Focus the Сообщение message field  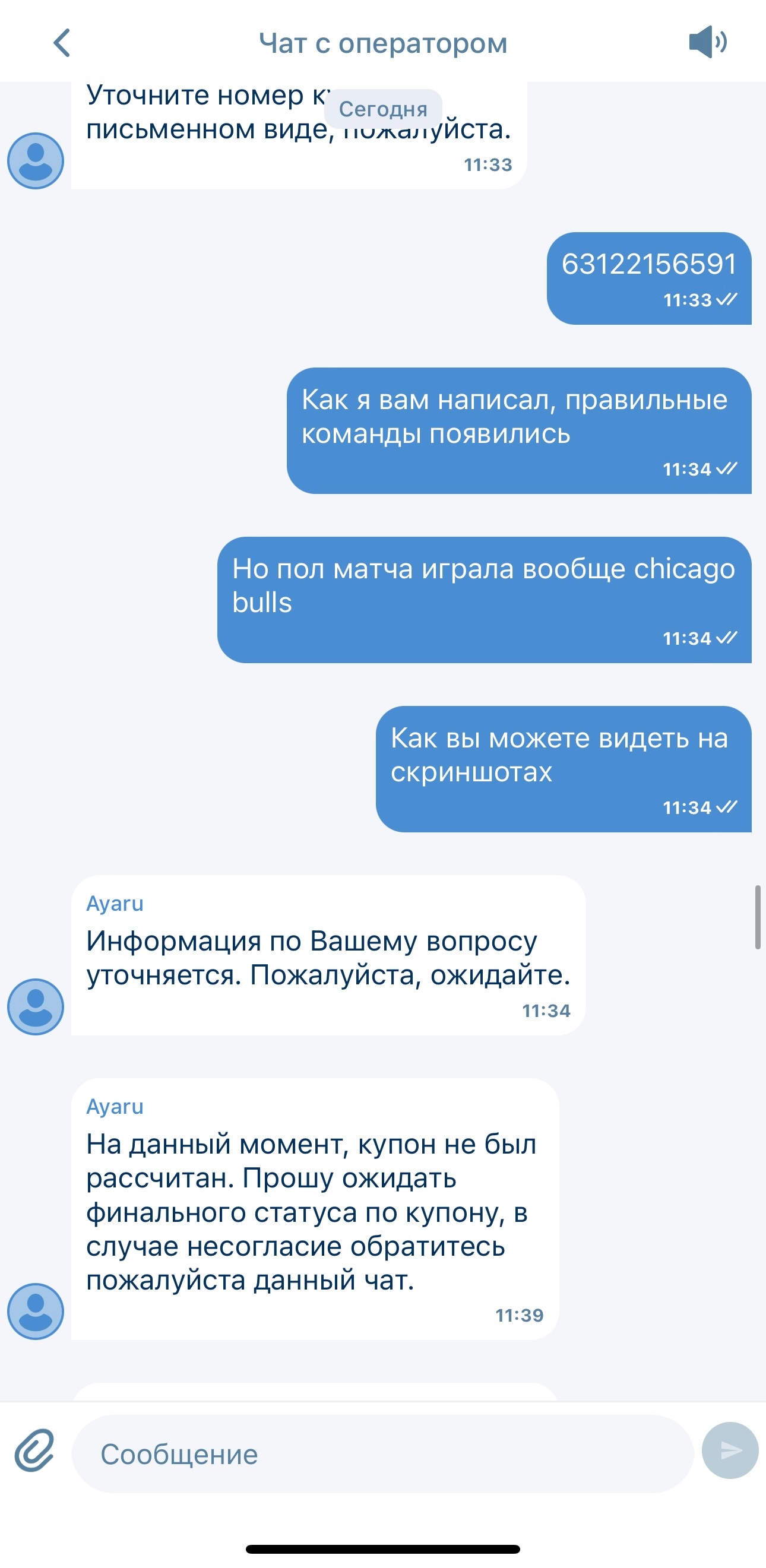point(382,1453)
